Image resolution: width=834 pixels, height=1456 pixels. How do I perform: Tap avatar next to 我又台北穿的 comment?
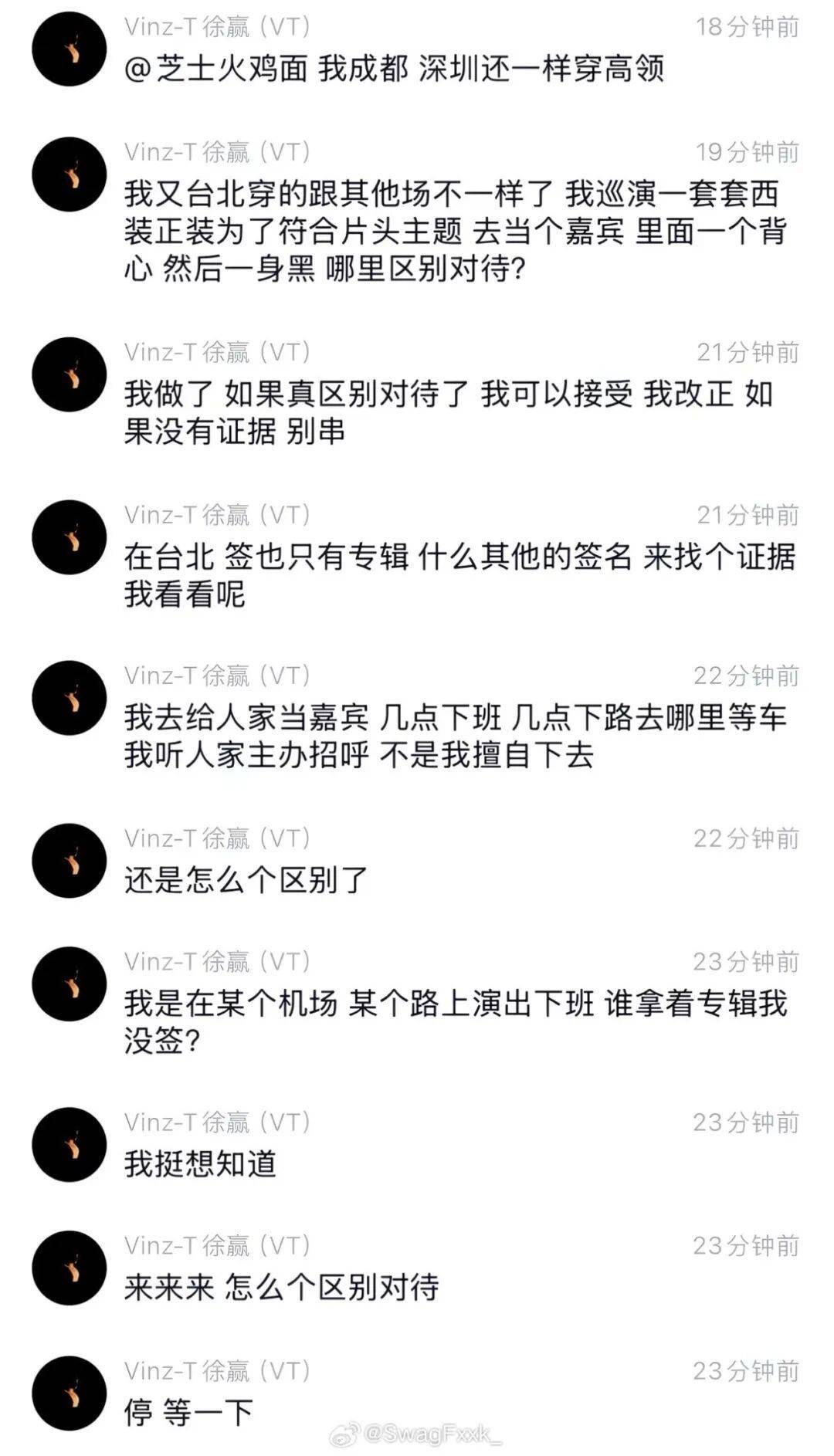[69, 174]
